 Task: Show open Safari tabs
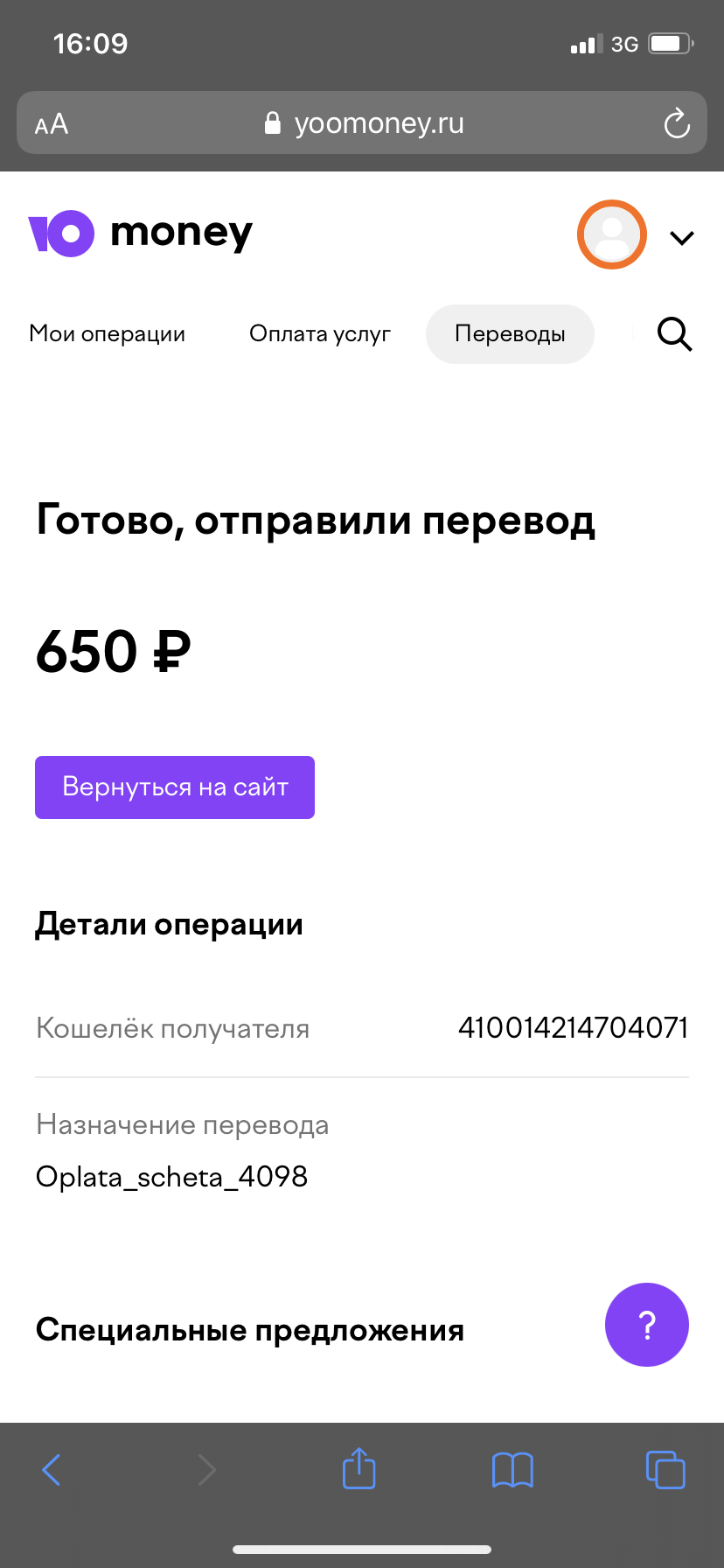pyautogui.click(x=665, y=1470)
